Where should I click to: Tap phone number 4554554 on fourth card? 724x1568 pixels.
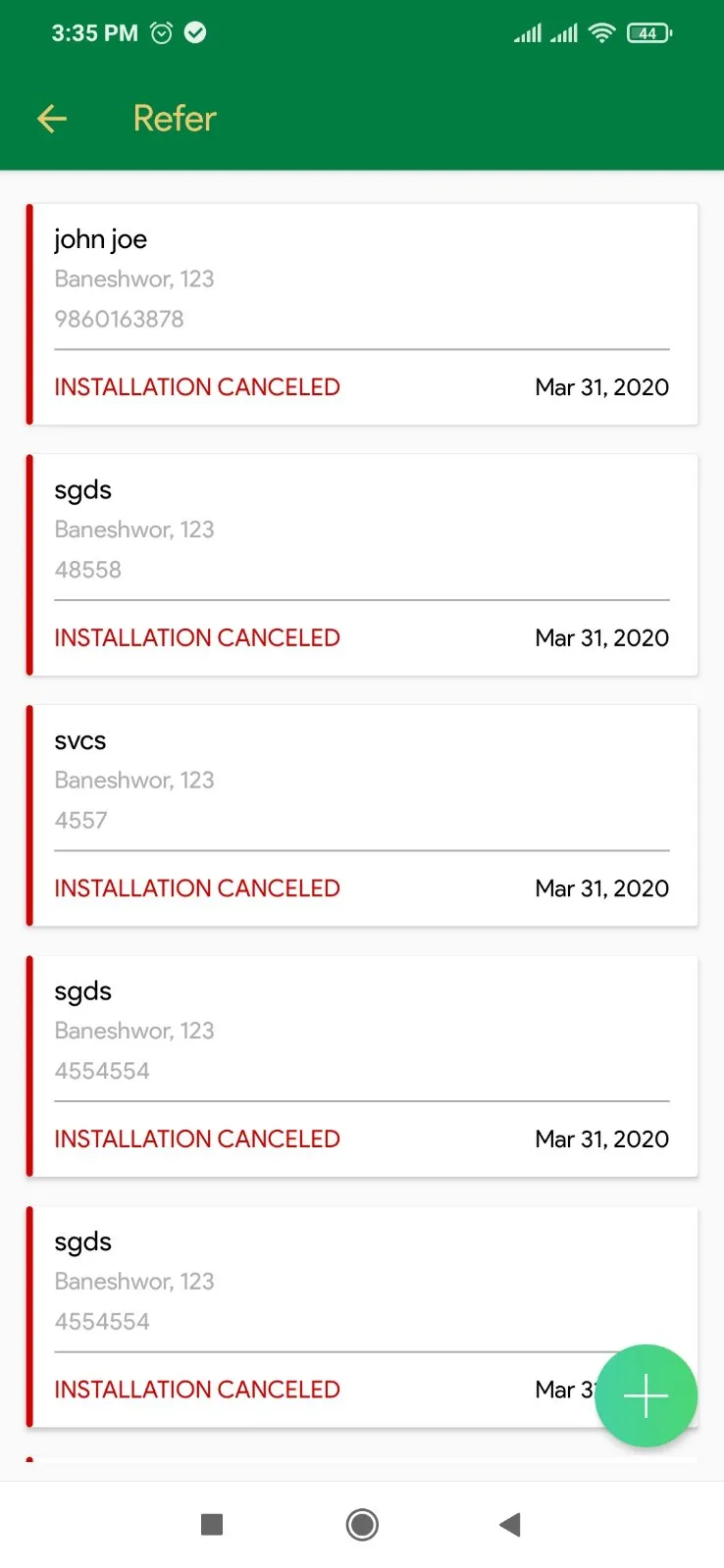102,1070
